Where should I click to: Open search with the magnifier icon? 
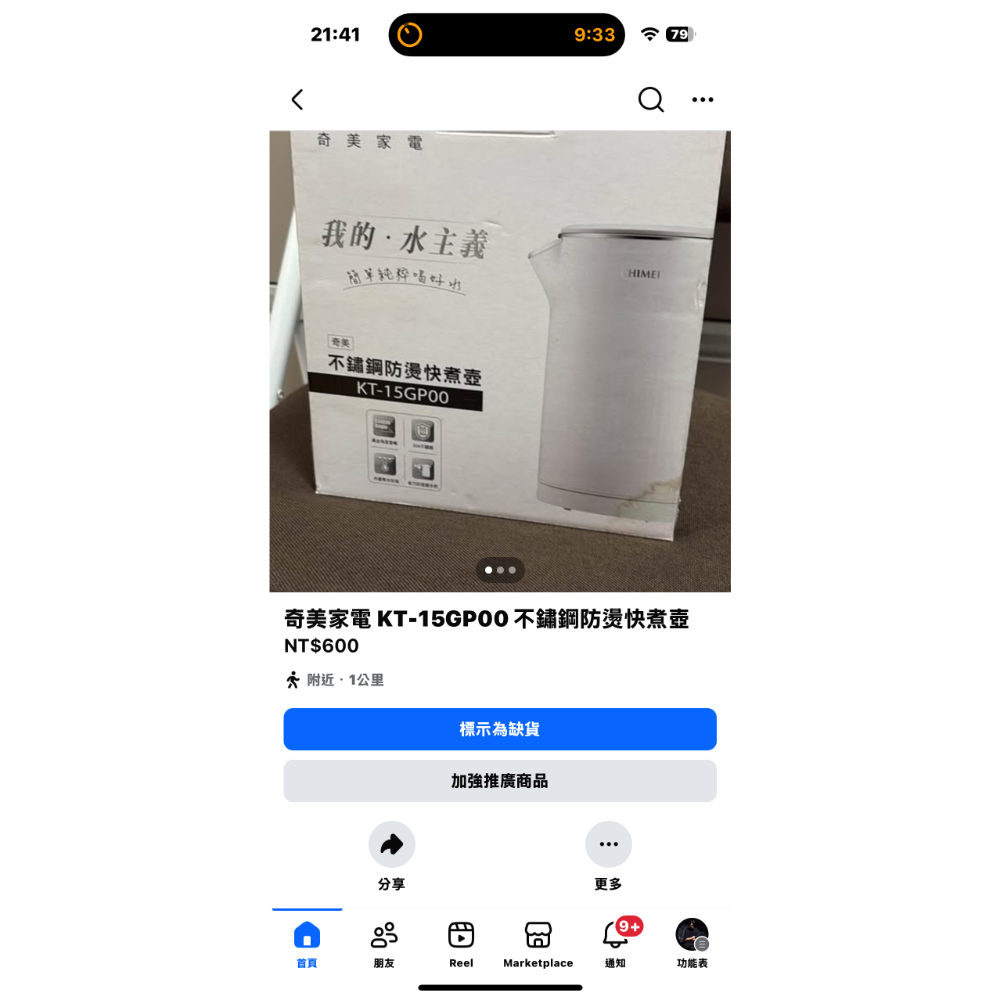click(x=651, y=100)
